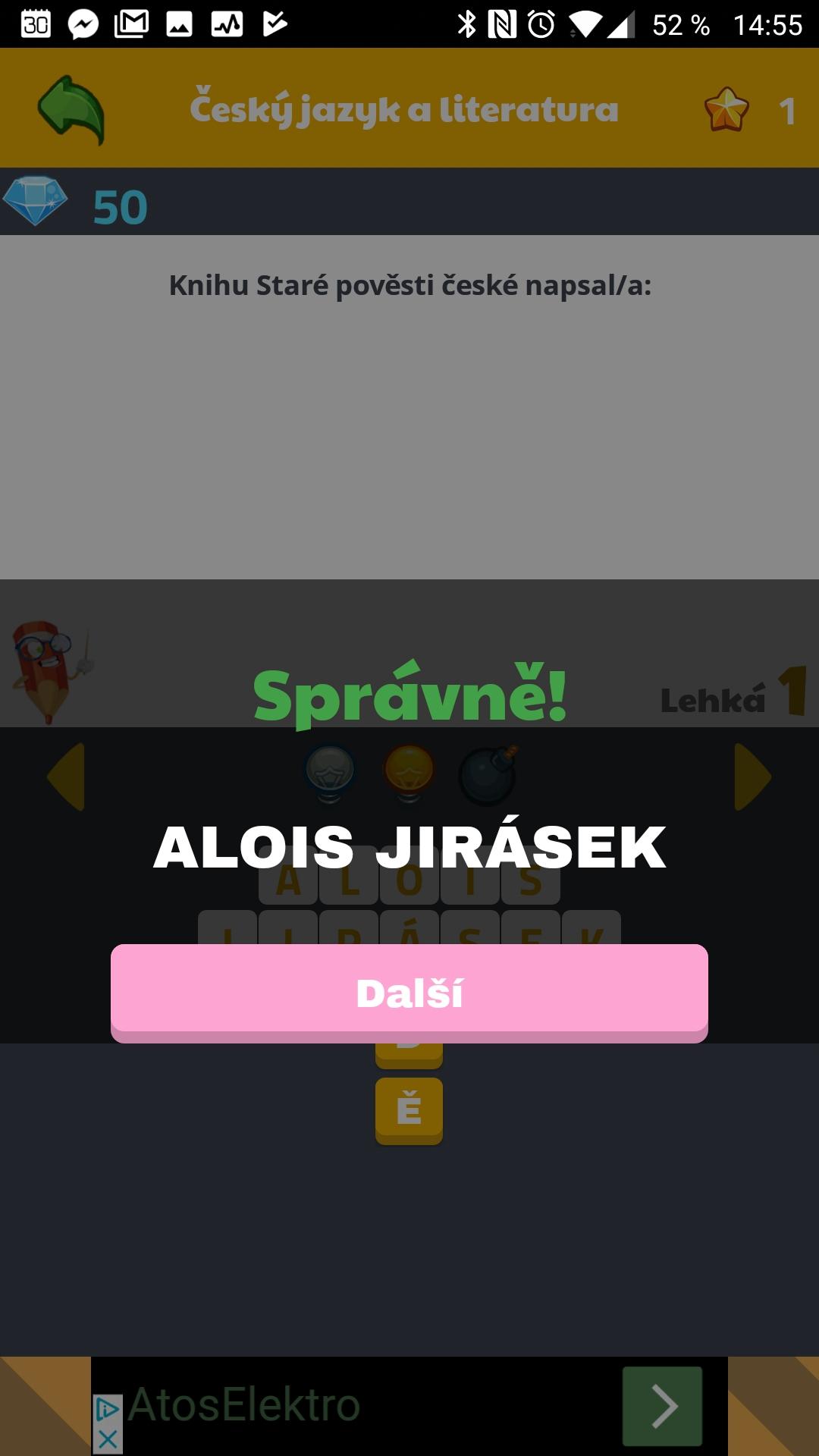The width and height of the screenshot is (819, 1456).
Task: Tap the Ě letter tile
Action: 409,1109
